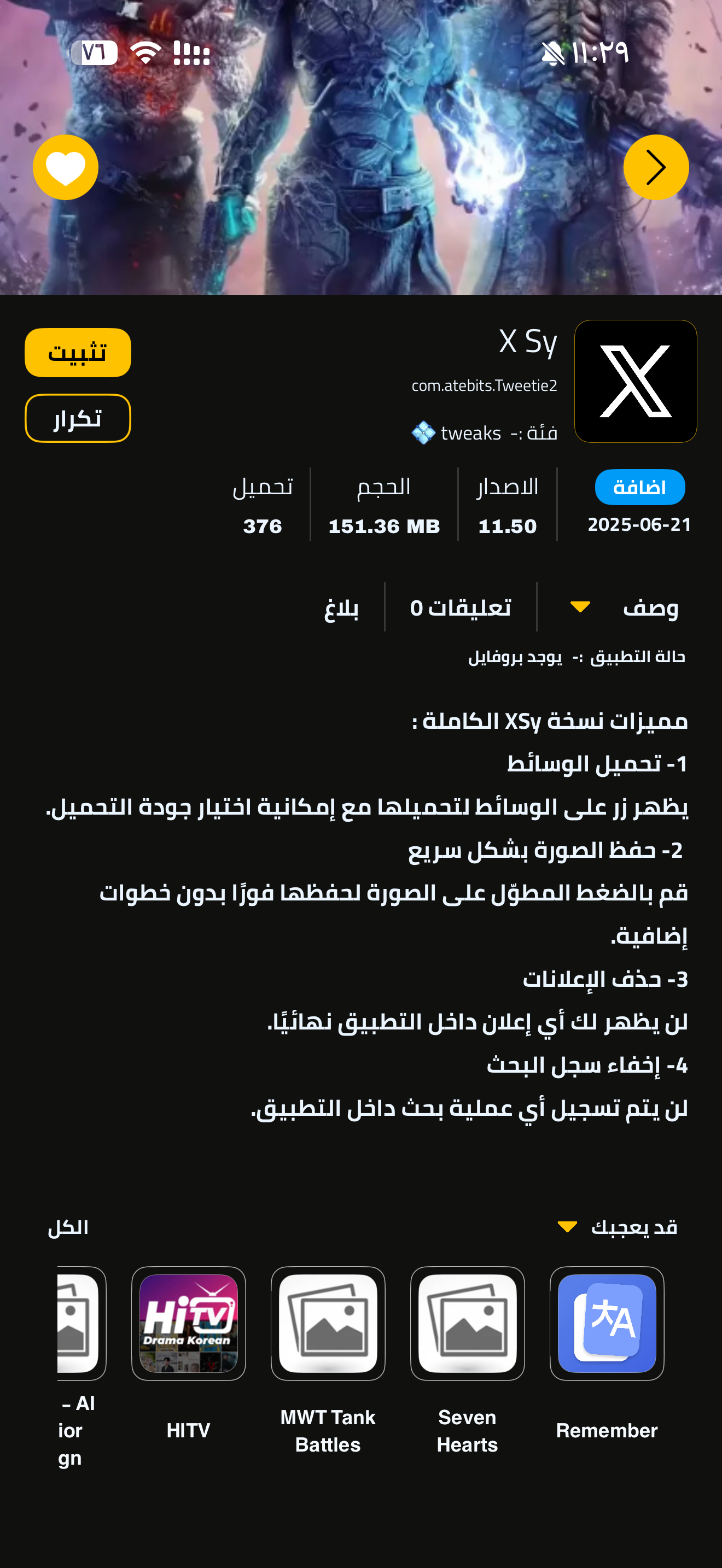Tap the heart icon to favorite the app
Screen dimensions: 722x1568
pyautogui.click(x=65, y=167)
